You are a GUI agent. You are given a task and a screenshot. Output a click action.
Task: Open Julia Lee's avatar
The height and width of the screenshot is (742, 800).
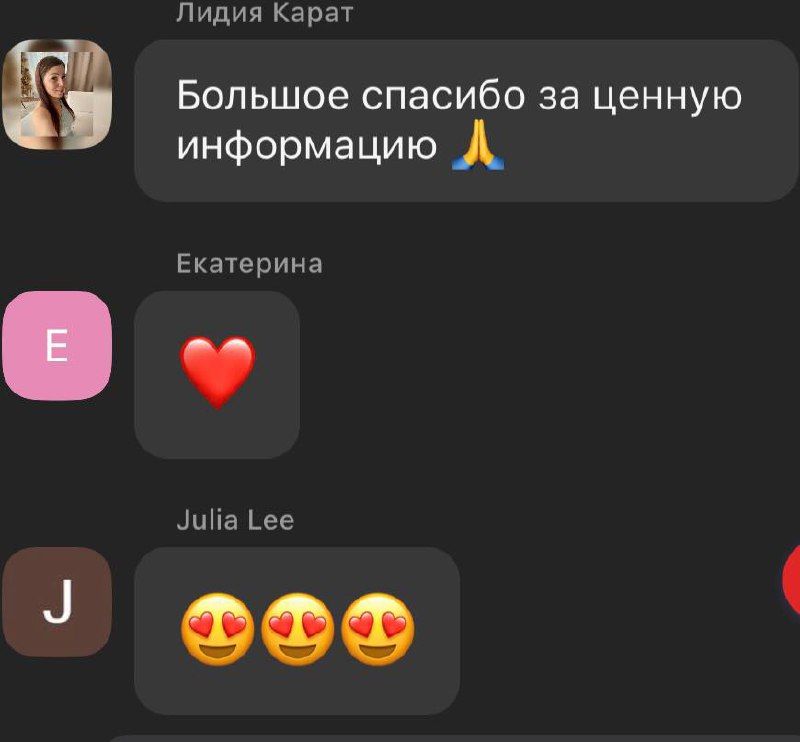(56, 602)
